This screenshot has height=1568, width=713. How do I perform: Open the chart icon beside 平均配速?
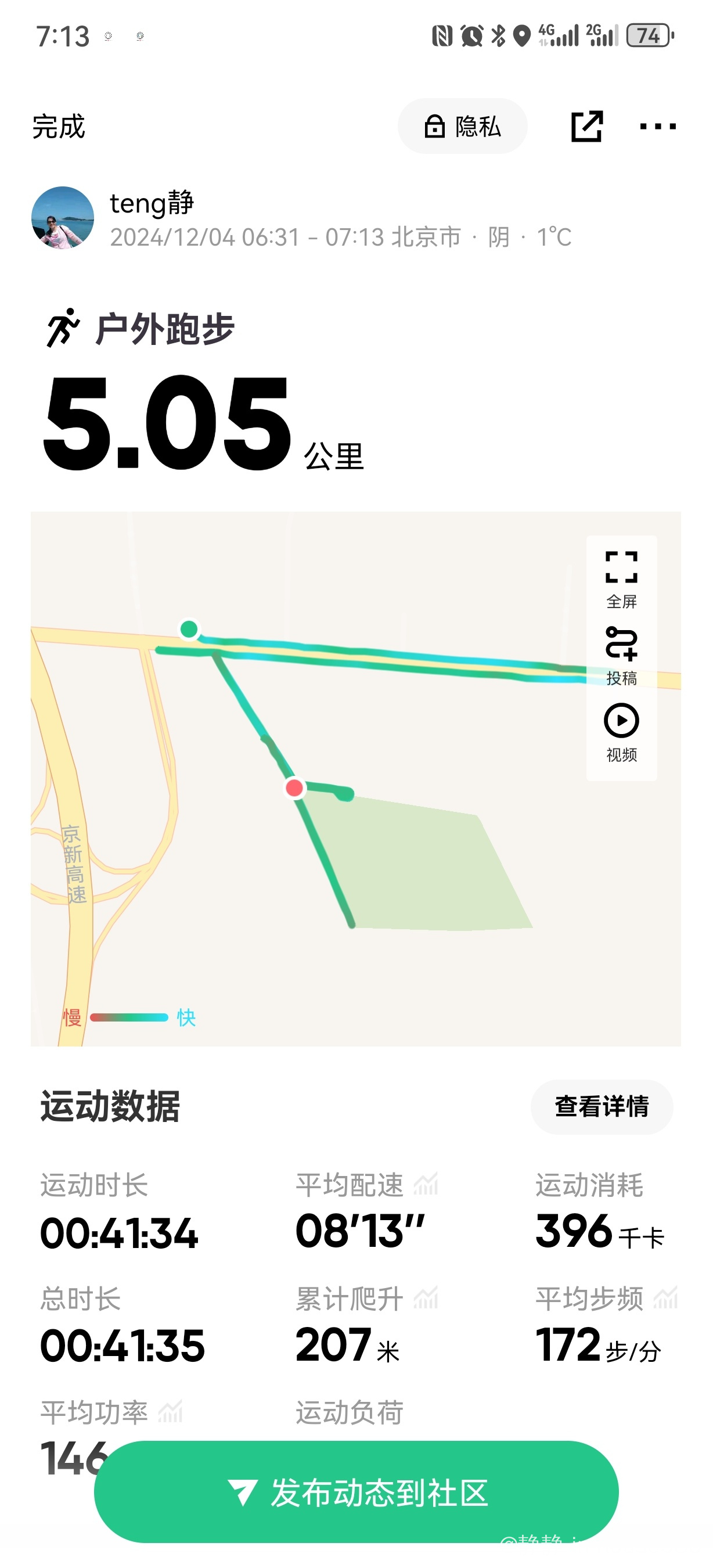[426, 1184]
